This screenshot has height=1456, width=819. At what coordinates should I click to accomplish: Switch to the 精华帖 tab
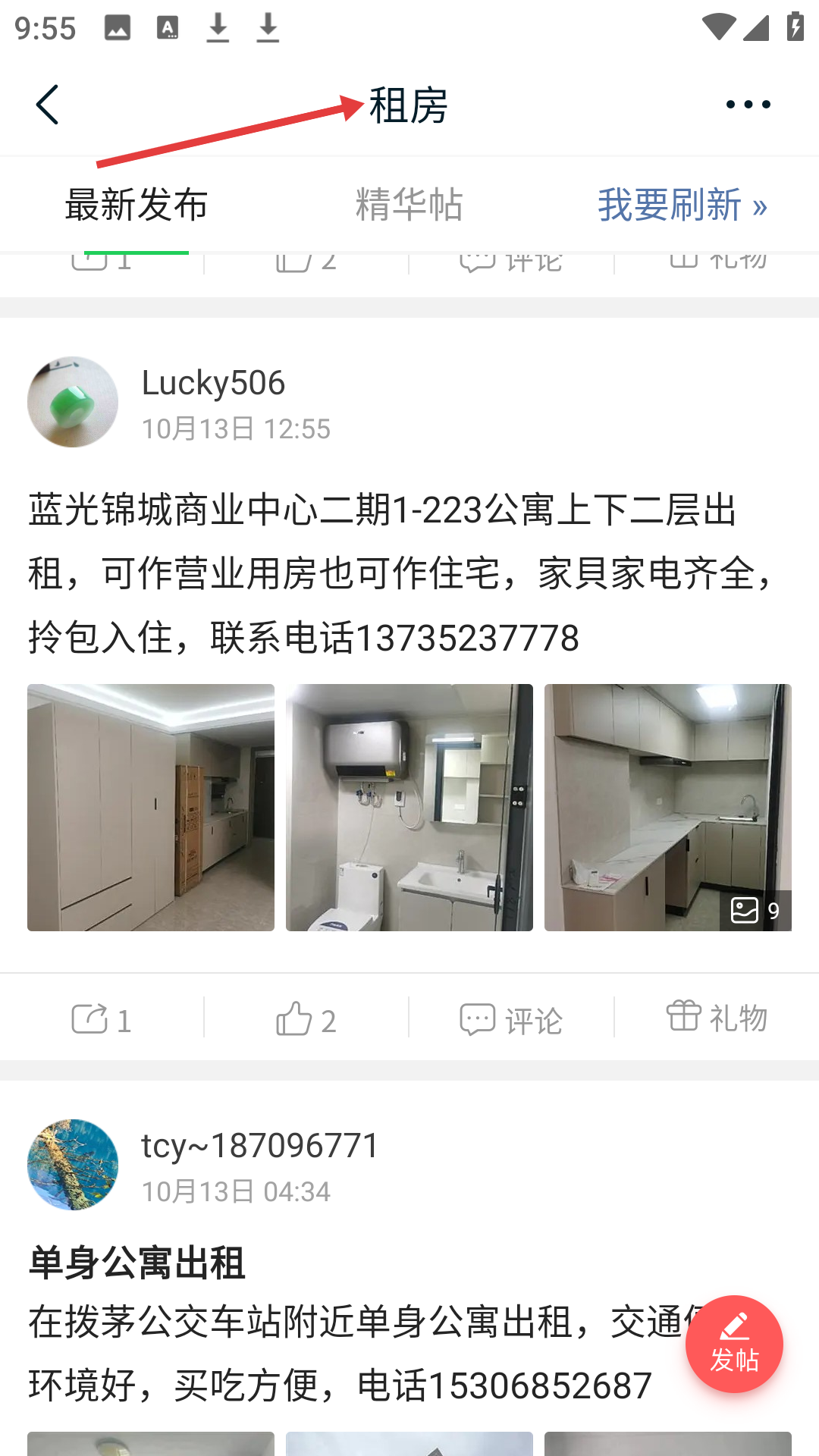(x=409, y=205)
